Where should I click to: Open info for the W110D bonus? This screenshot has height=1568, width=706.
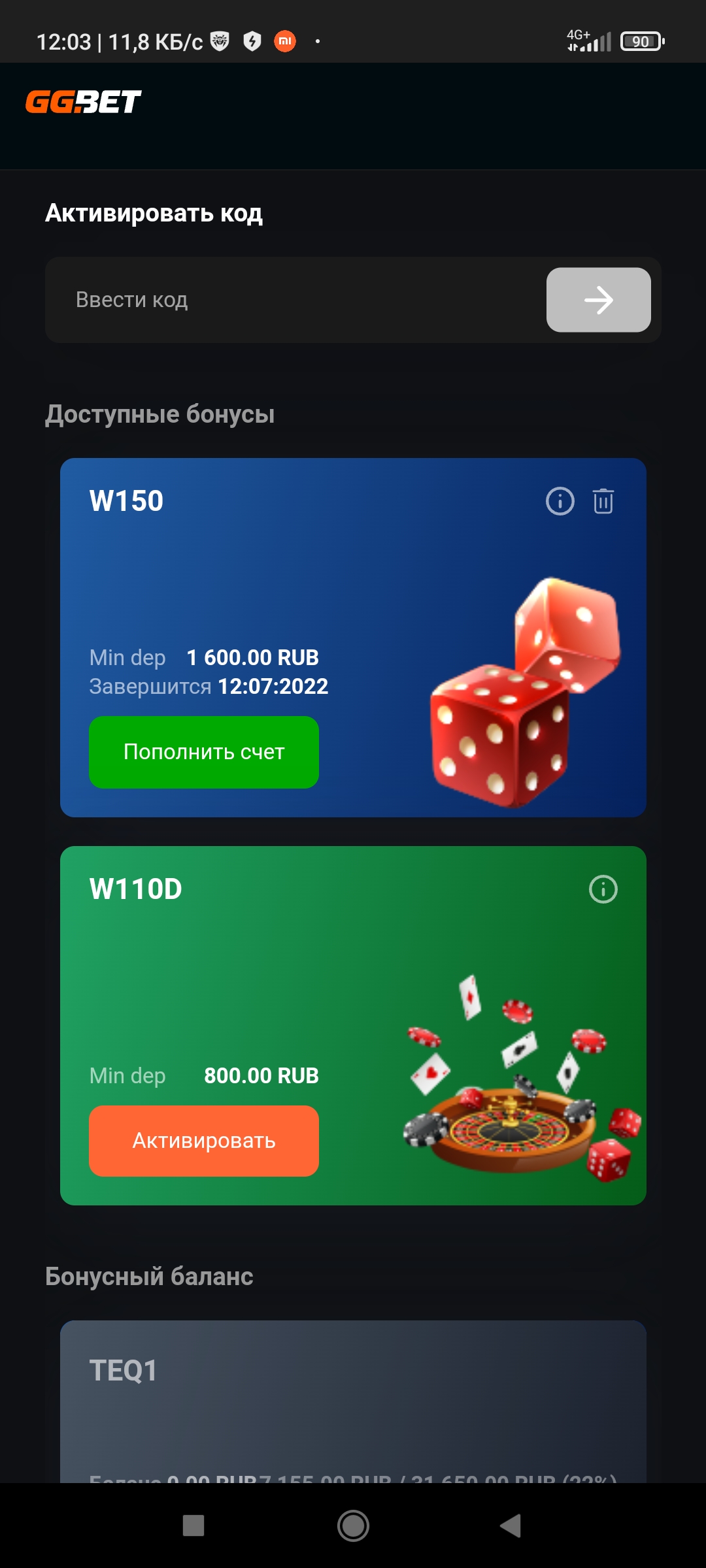(603, 889)
